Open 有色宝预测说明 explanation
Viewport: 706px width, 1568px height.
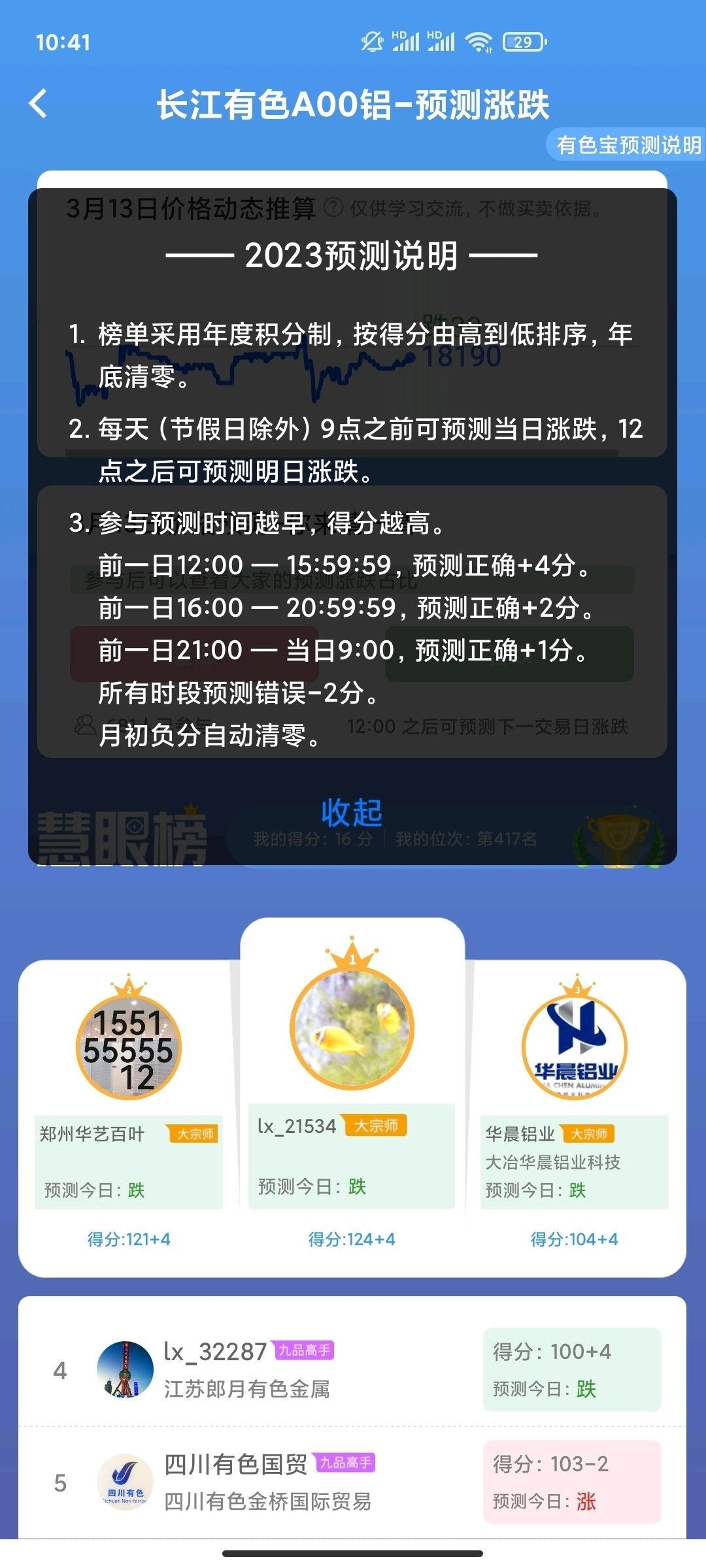628,145
